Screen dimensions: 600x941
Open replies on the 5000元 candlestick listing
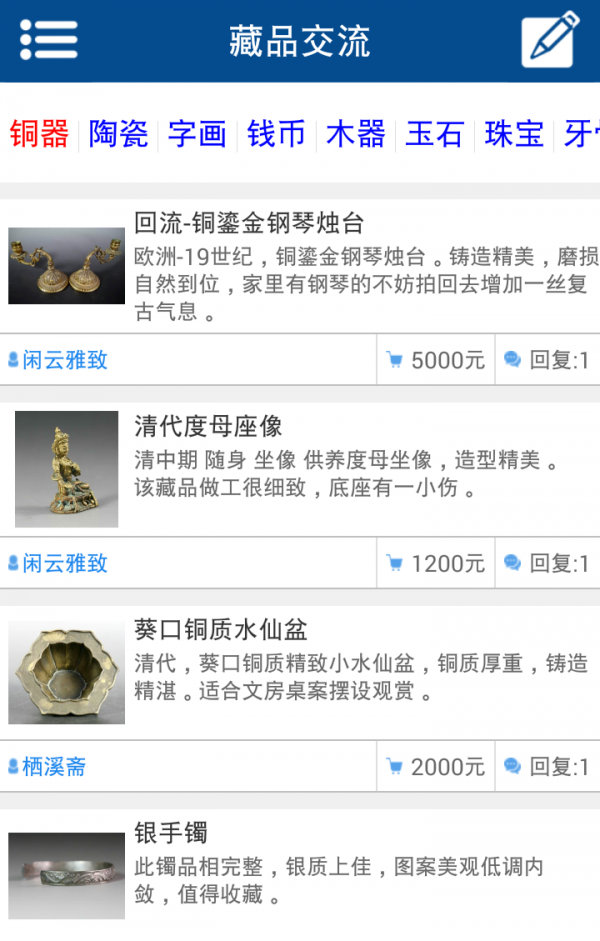tap(547, 360)
